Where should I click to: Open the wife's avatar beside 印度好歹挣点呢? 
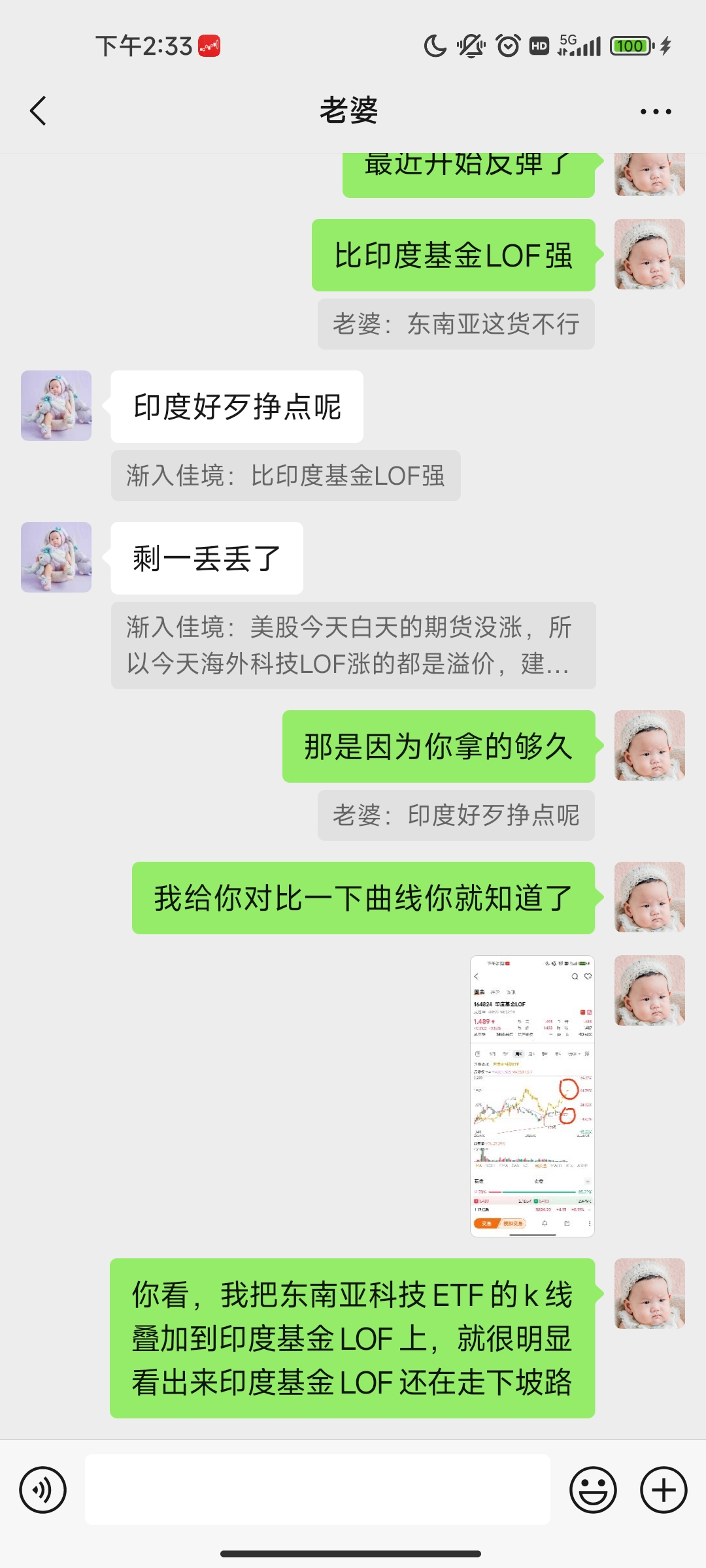point(56,406)
